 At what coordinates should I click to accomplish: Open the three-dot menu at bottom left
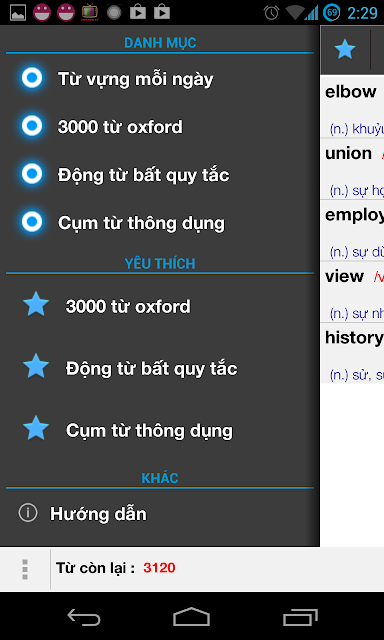click(x=25, y=569)
